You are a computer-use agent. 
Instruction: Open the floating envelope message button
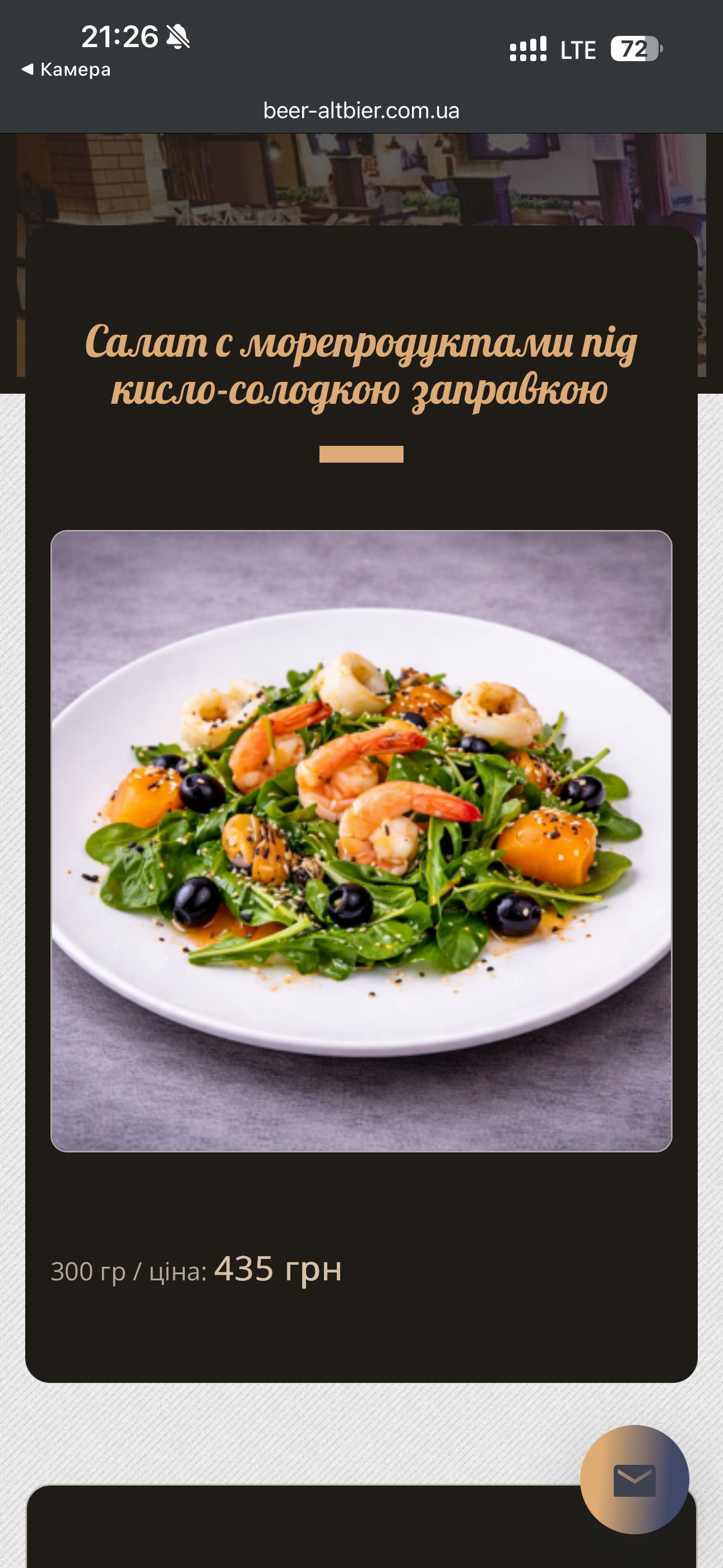click(x=634, y=1479)
